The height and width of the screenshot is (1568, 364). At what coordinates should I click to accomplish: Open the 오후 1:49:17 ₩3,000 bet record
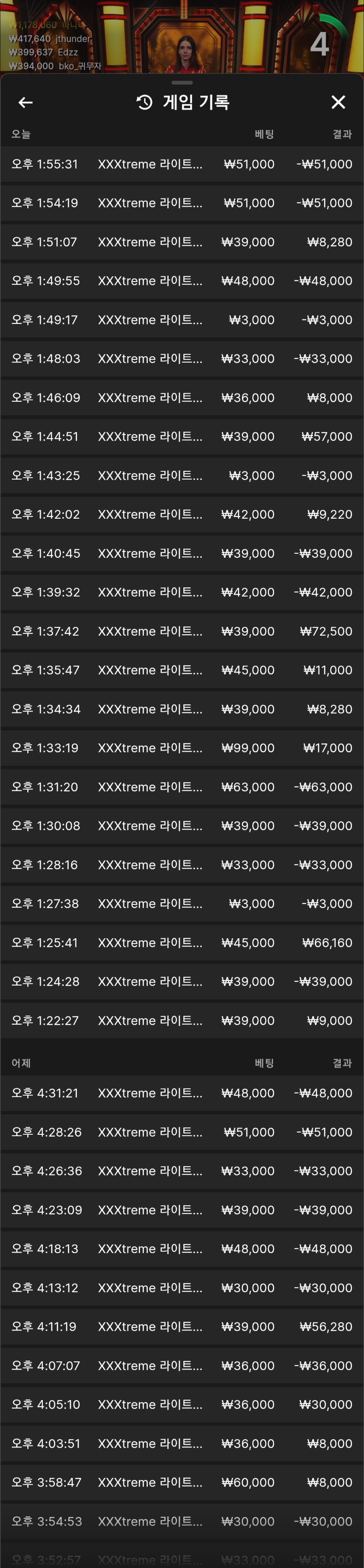pos(182,320)
